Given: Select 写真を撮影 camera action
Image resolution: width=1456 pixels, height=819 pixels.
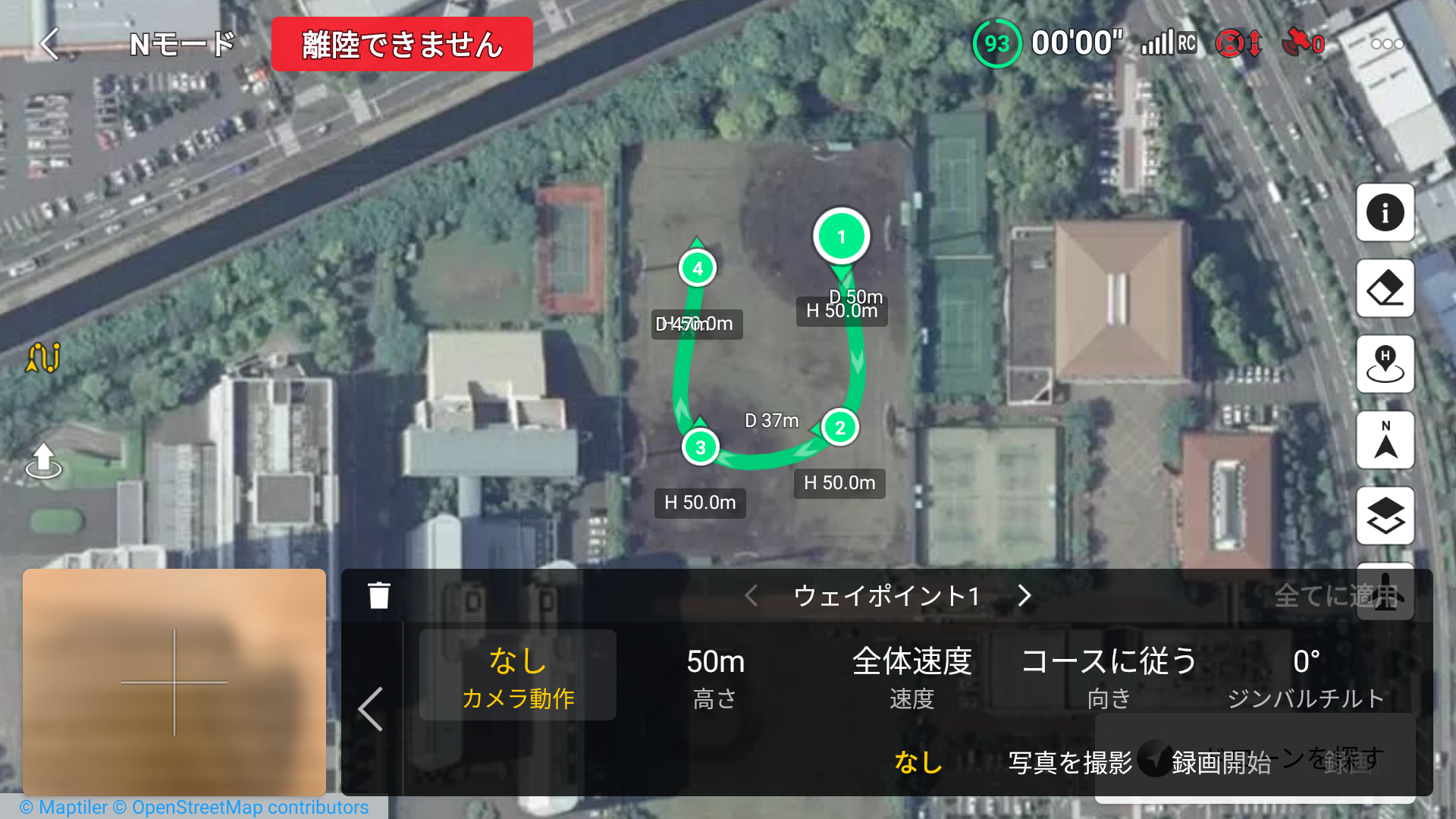Looking at the screenshot, I should click(x=1069, y=762).
